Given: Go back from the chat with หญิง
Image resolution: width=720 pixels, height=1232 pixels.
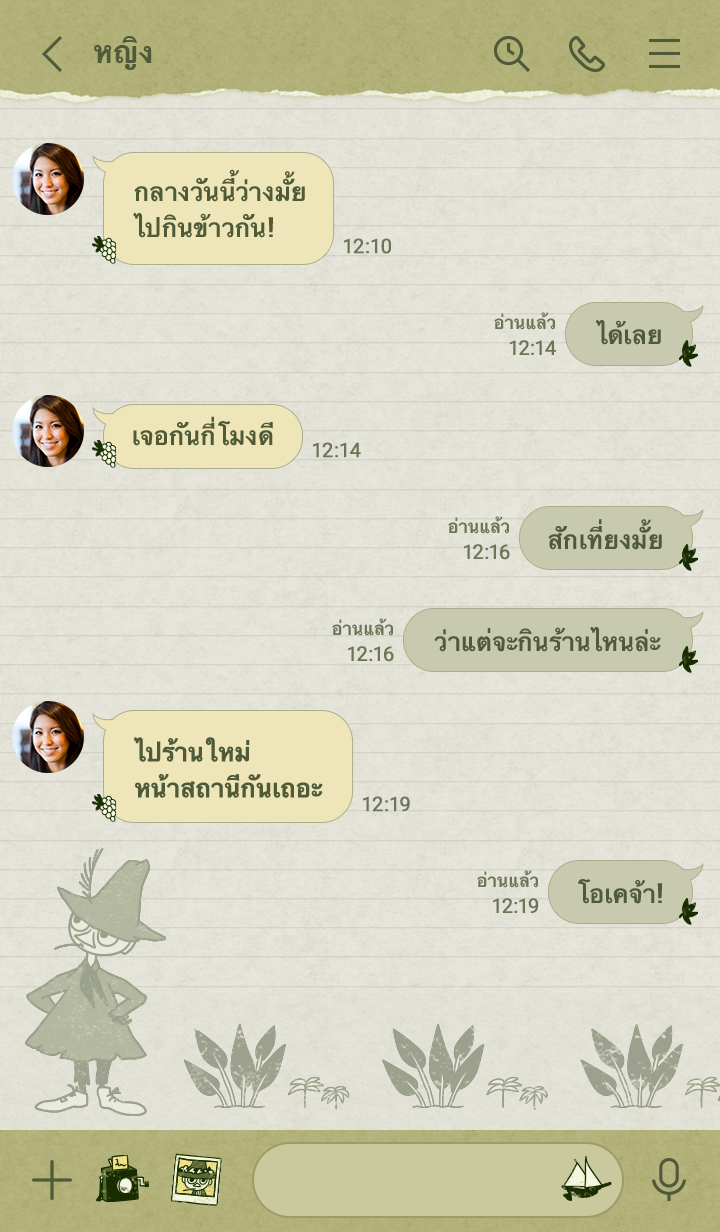Looking at the screenshot, I should click(x=52, y=54).
